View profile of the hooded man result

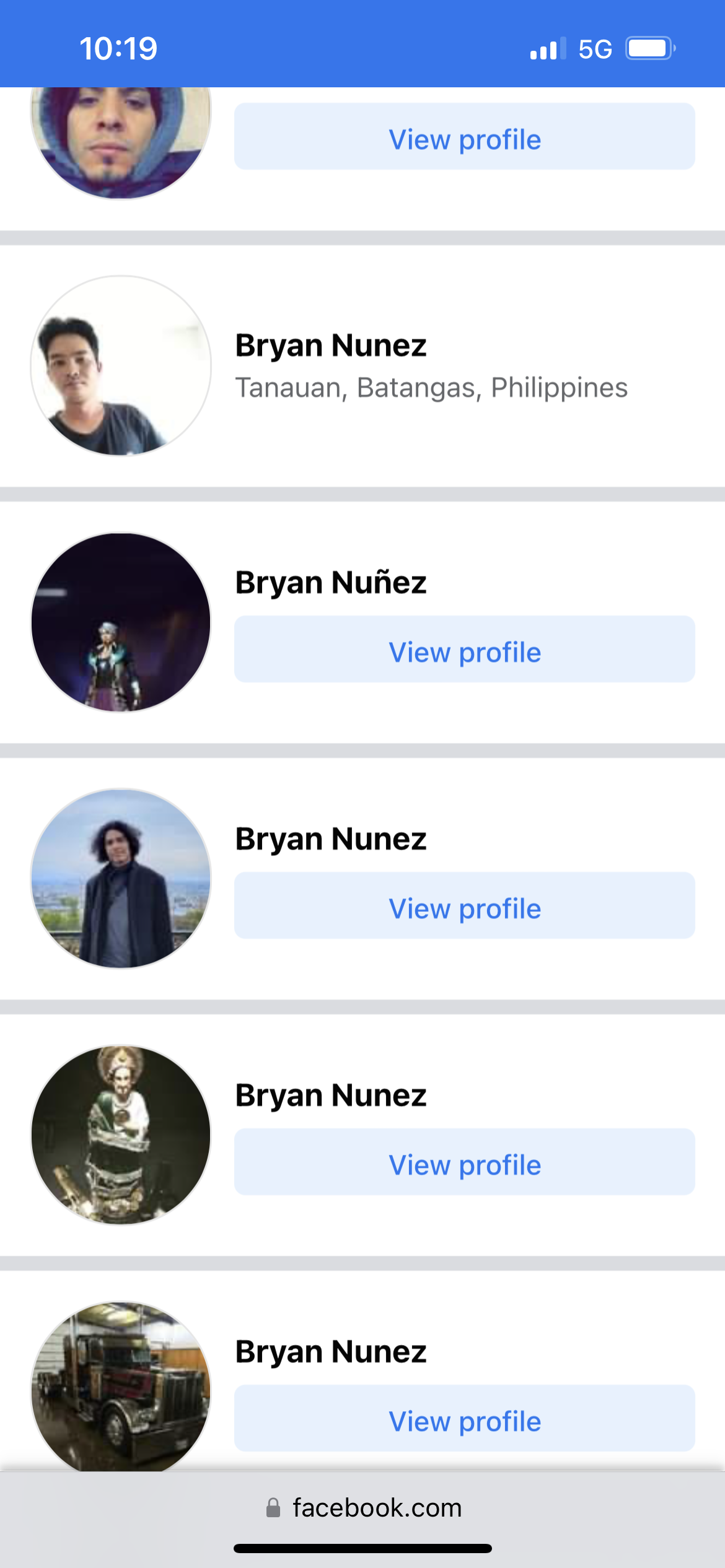tap(464, 136)
